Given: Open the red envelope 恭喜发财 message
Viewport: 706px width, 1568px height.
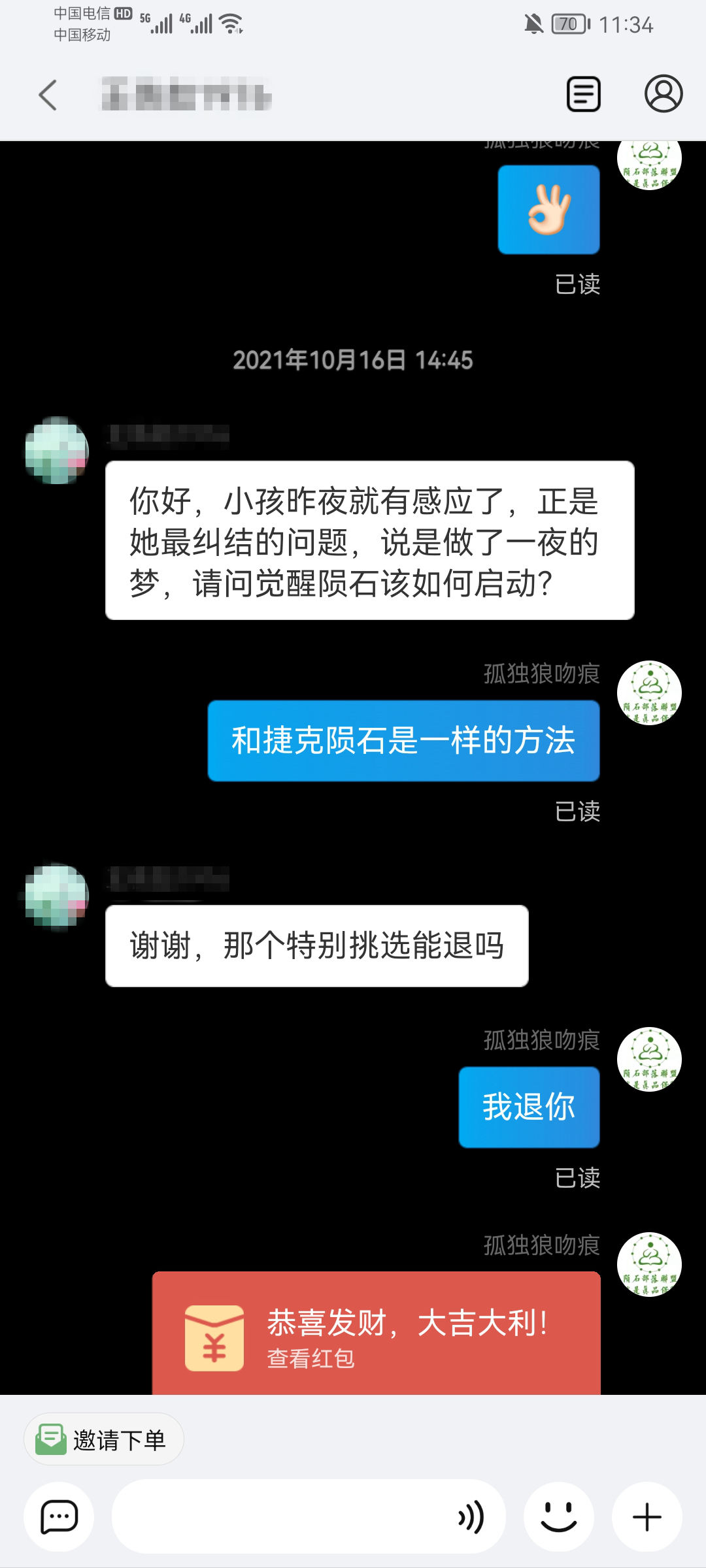Looking at the screenshot, I should [x=376, y=1333].
